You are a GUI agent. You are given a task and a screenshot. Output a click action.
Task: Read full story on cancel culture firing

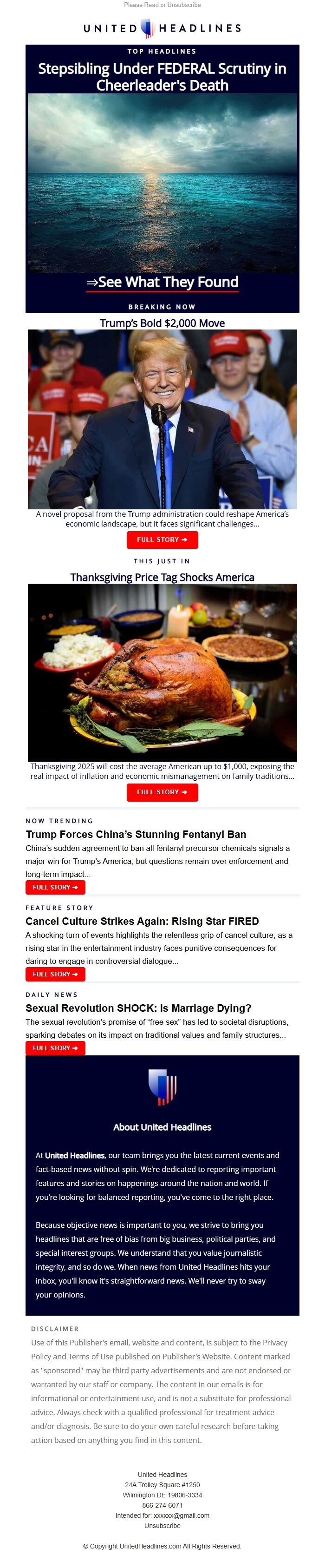point(55,974)
